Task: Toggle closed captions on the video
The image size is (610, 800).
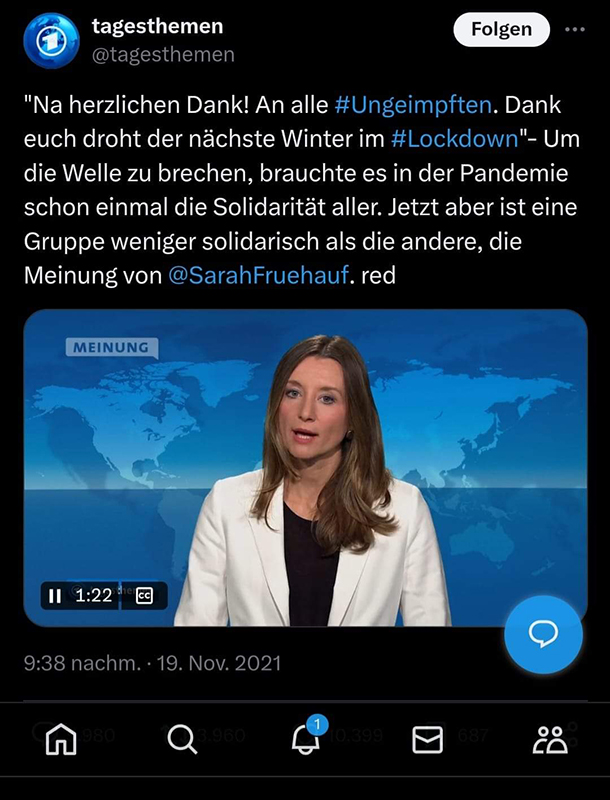Action: (x=143, y=596)
